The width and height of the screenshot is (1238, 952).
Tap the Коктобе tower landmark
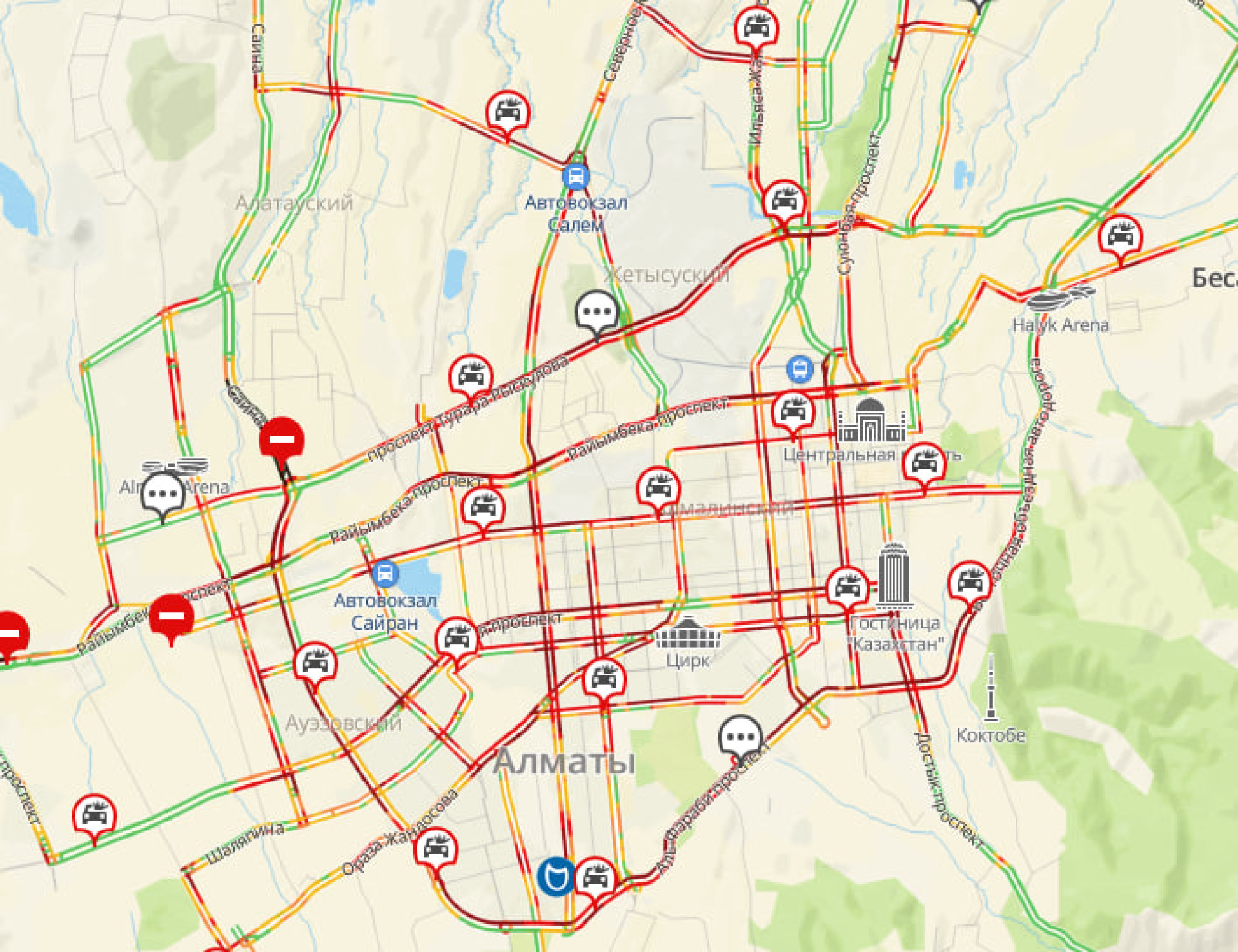tap(991, 688)
